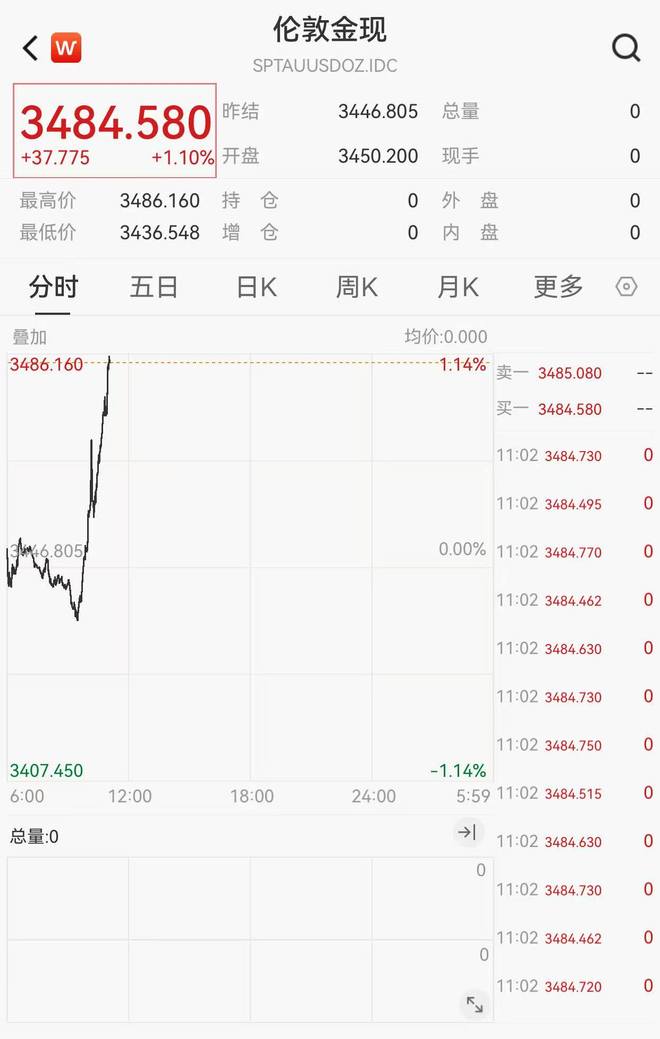Select the 周K chart tab
The image size is (660, 1039).
click(x=357, y=288)
